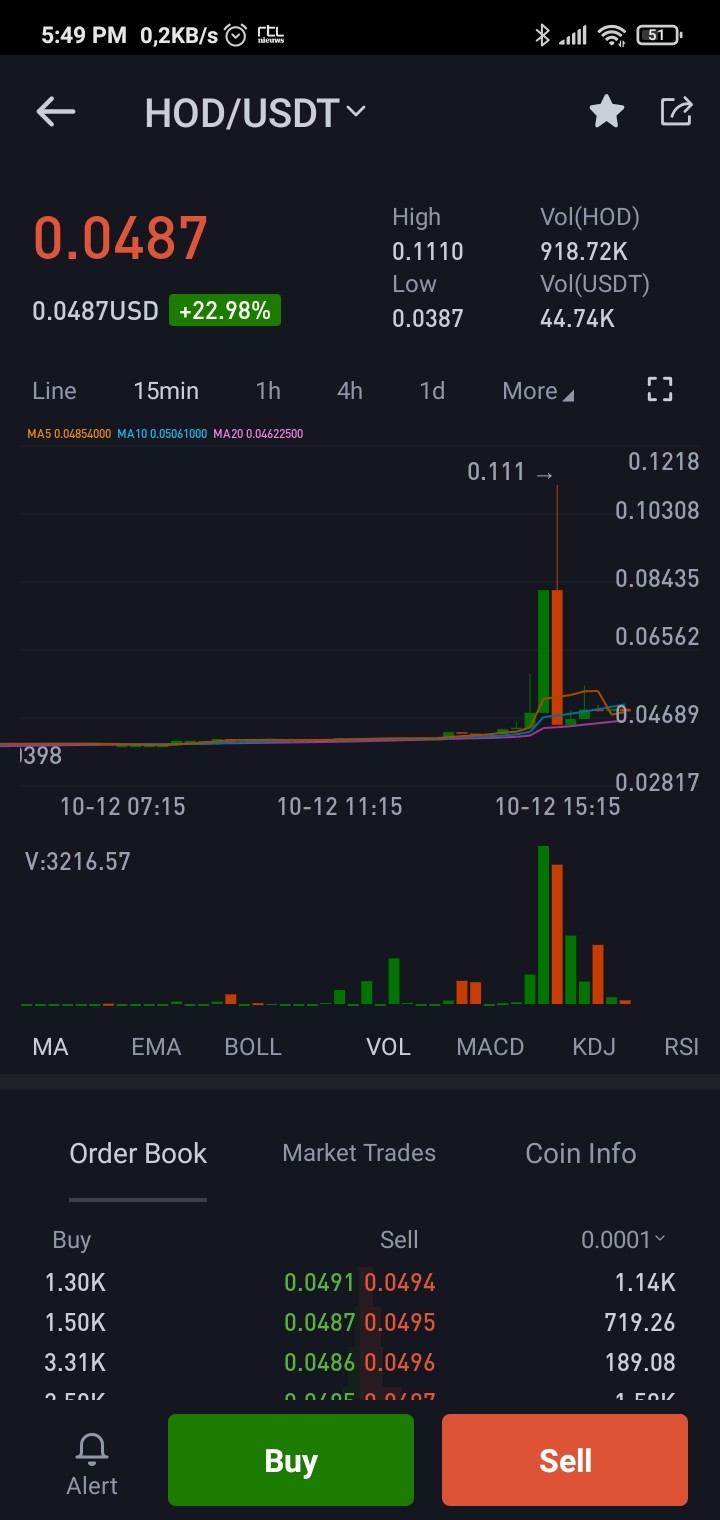Image resolution: width=720 pixels, height=1520 pixels.
Task: Show the KDJ indicator
Action: [x=594, y=1047]
